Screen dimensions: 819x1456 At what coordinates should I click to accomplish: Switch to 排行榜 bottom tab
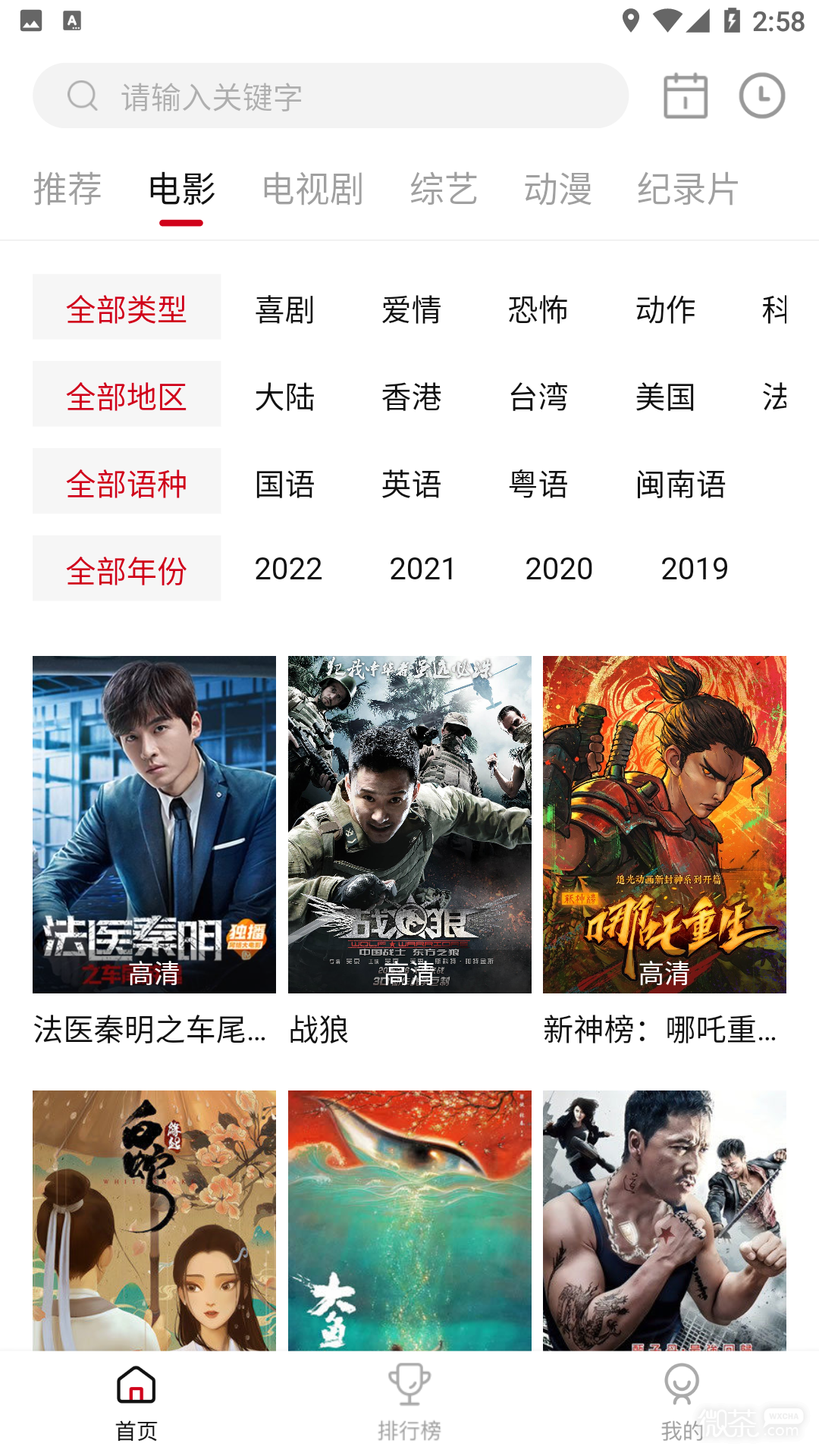(x=409, y=1403)
